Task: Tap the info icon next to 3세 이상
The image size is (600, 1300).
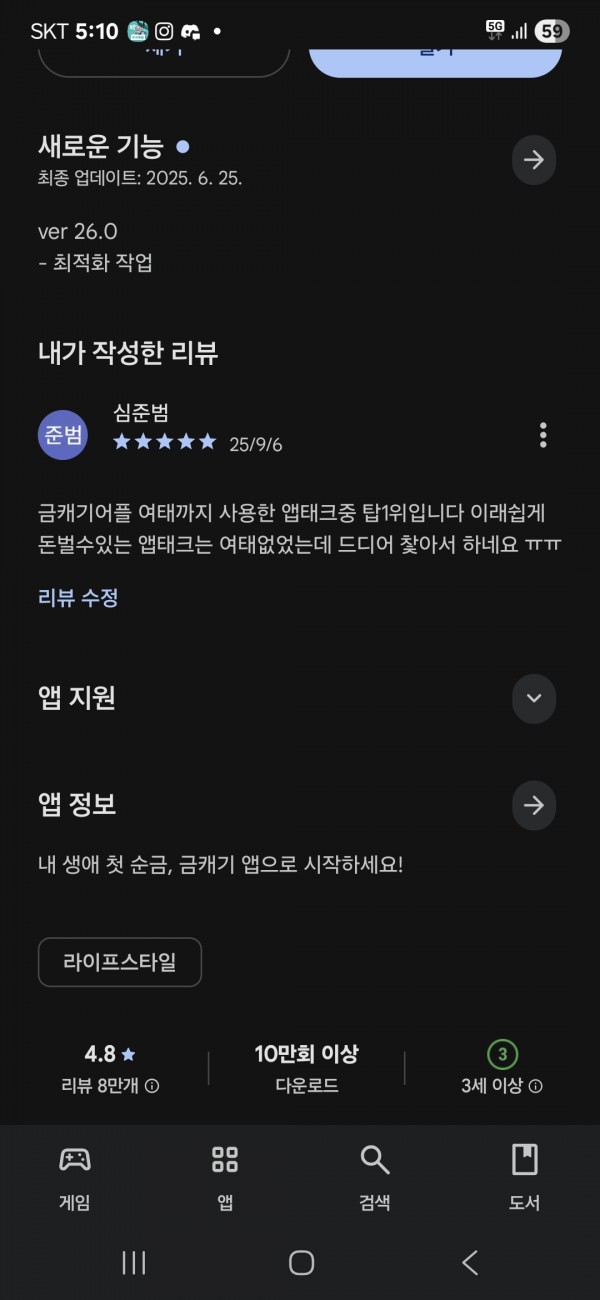Action: pyautogui.click(x=536, y=1086)
